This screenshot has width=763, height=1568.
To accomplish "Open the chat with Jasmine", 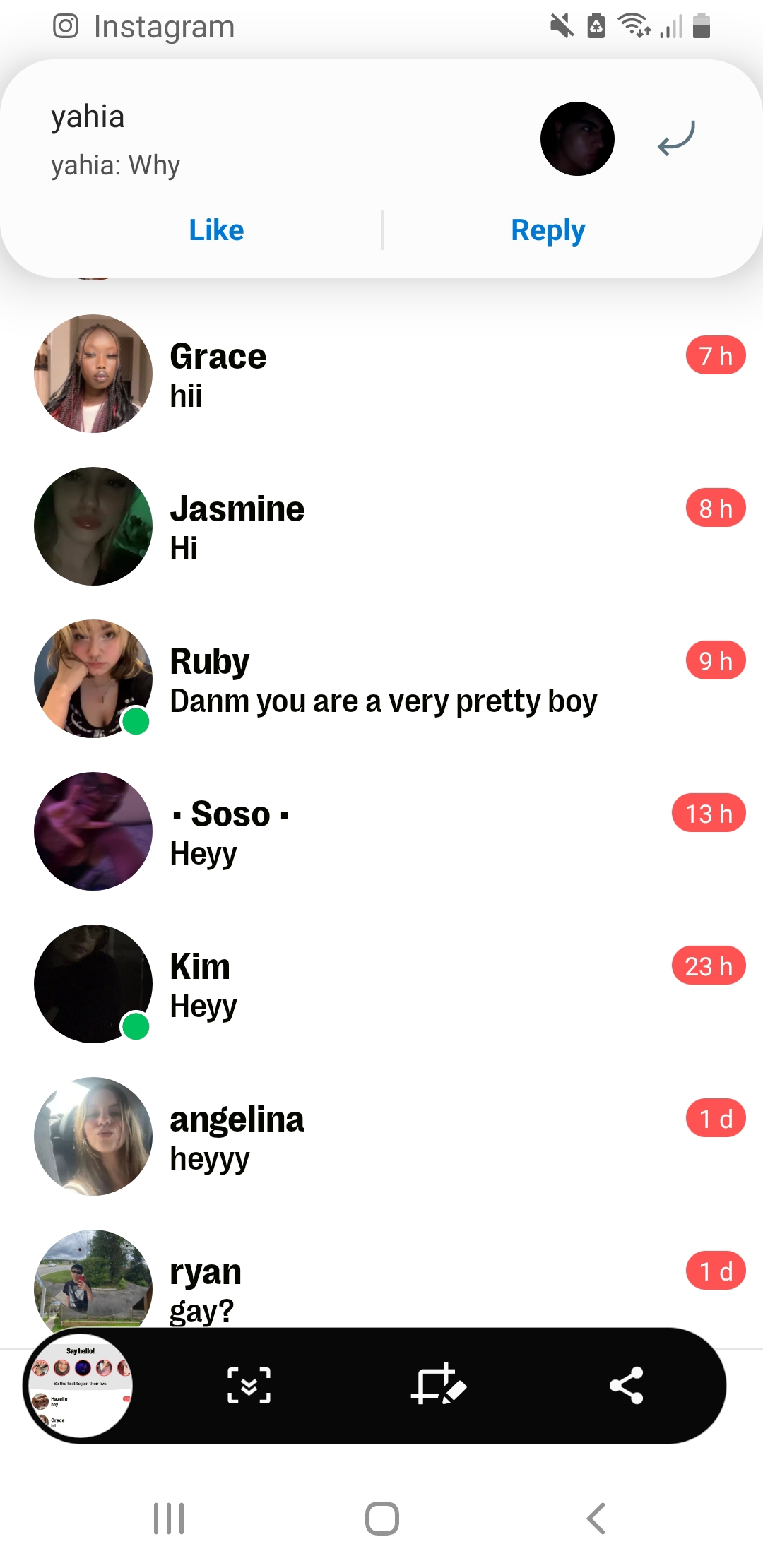I will coord(381,527).
